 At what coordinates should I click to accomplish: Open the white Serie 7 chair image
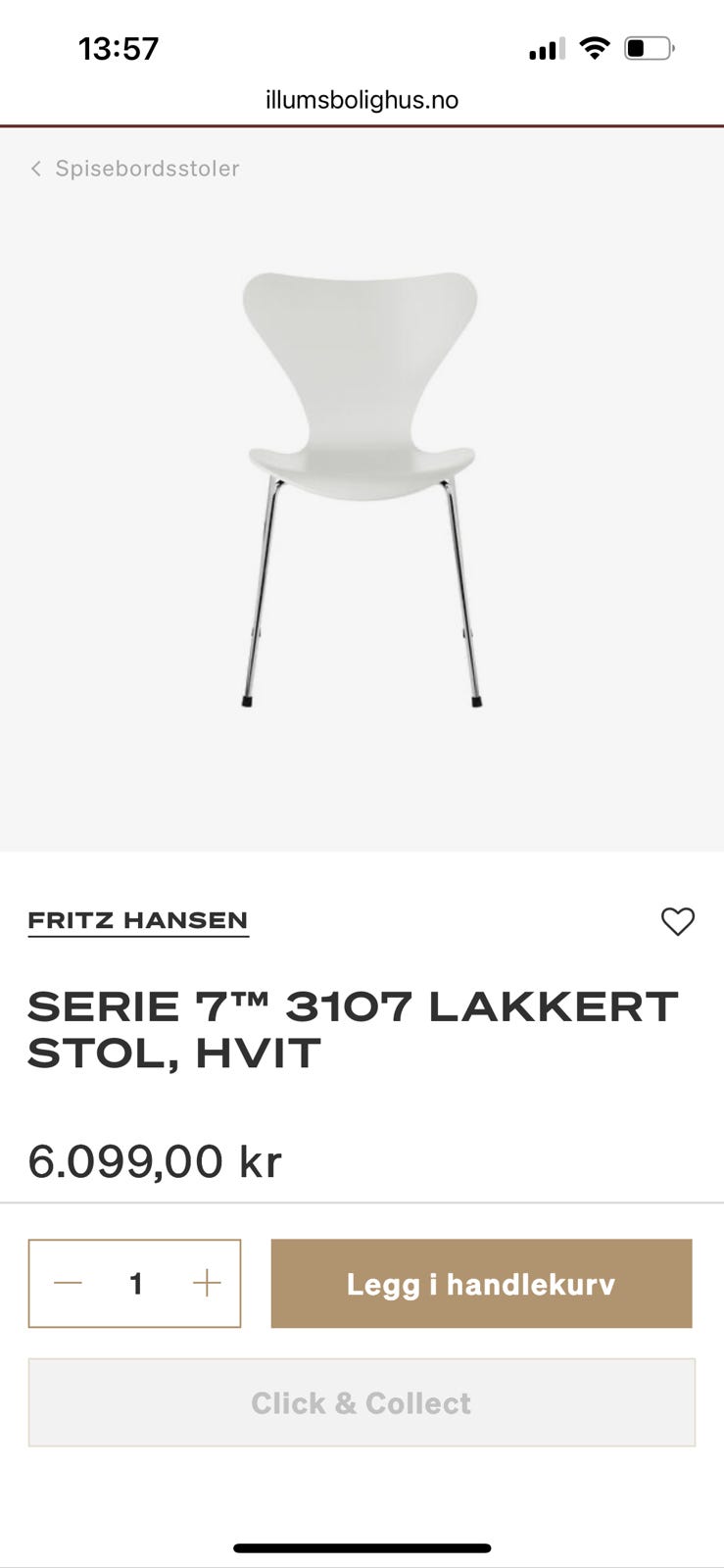[x=361, y=490]
